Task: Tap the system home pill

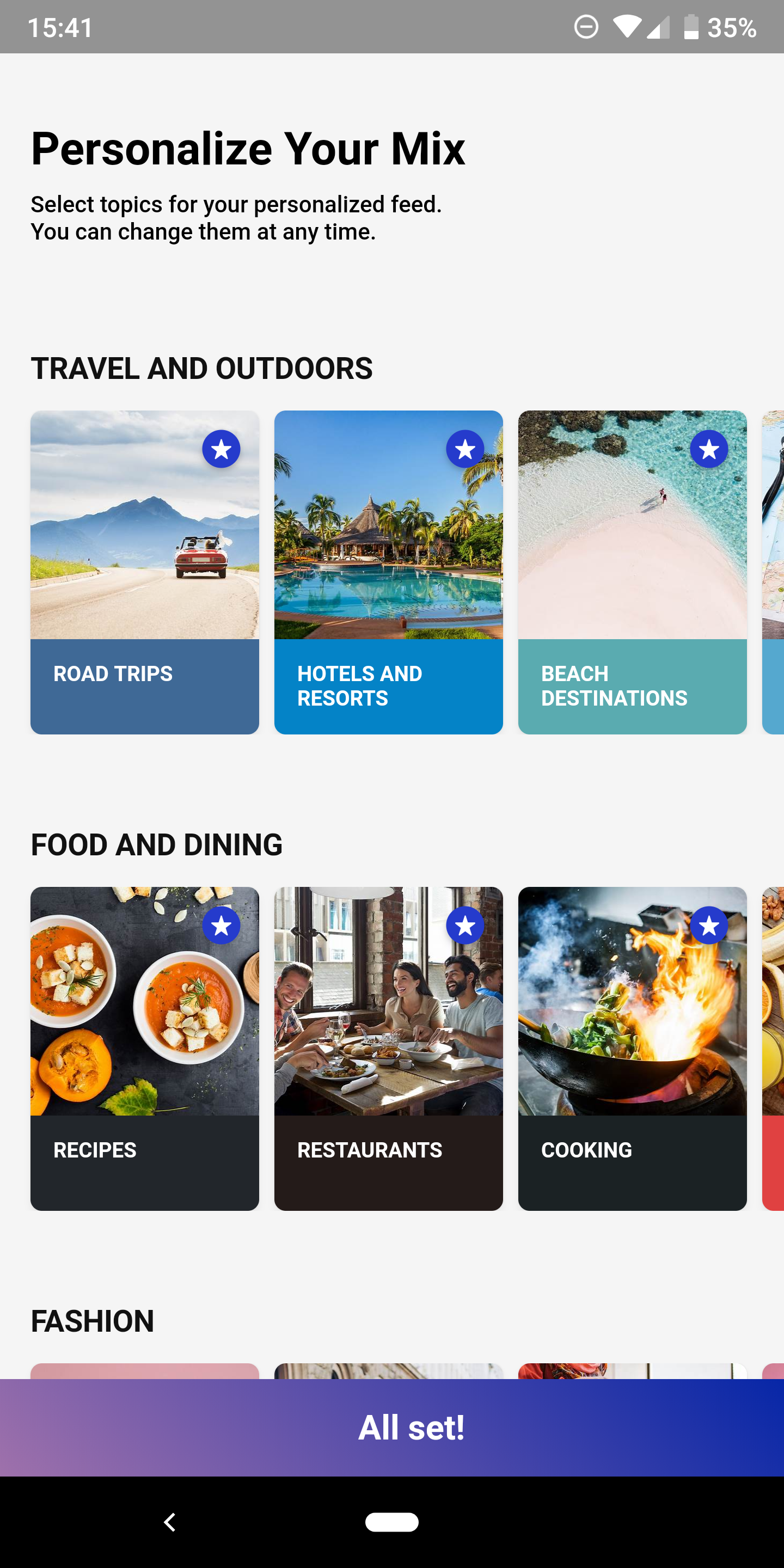Action: [x=392, y=1522]
